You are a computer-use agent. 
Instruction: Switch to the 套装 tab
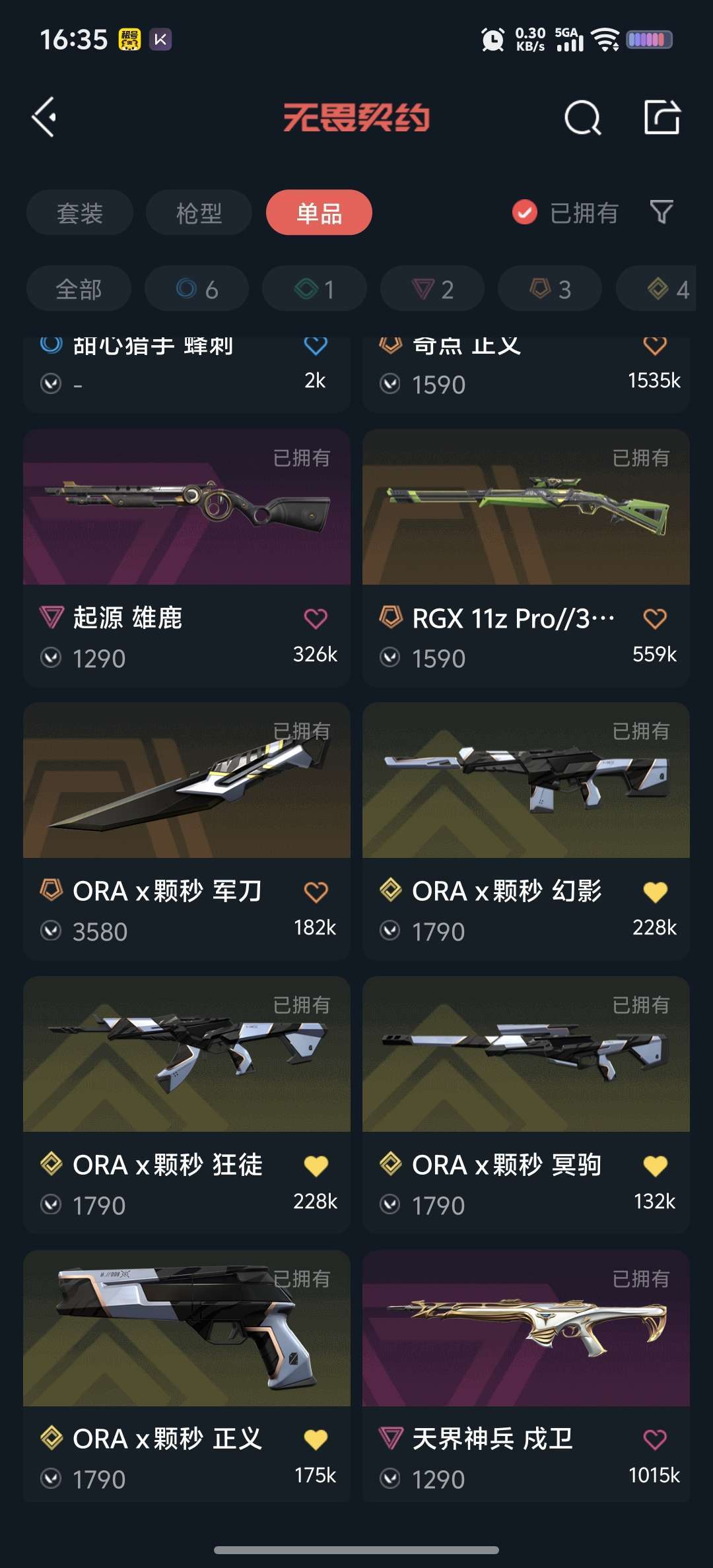click(79, 212)
